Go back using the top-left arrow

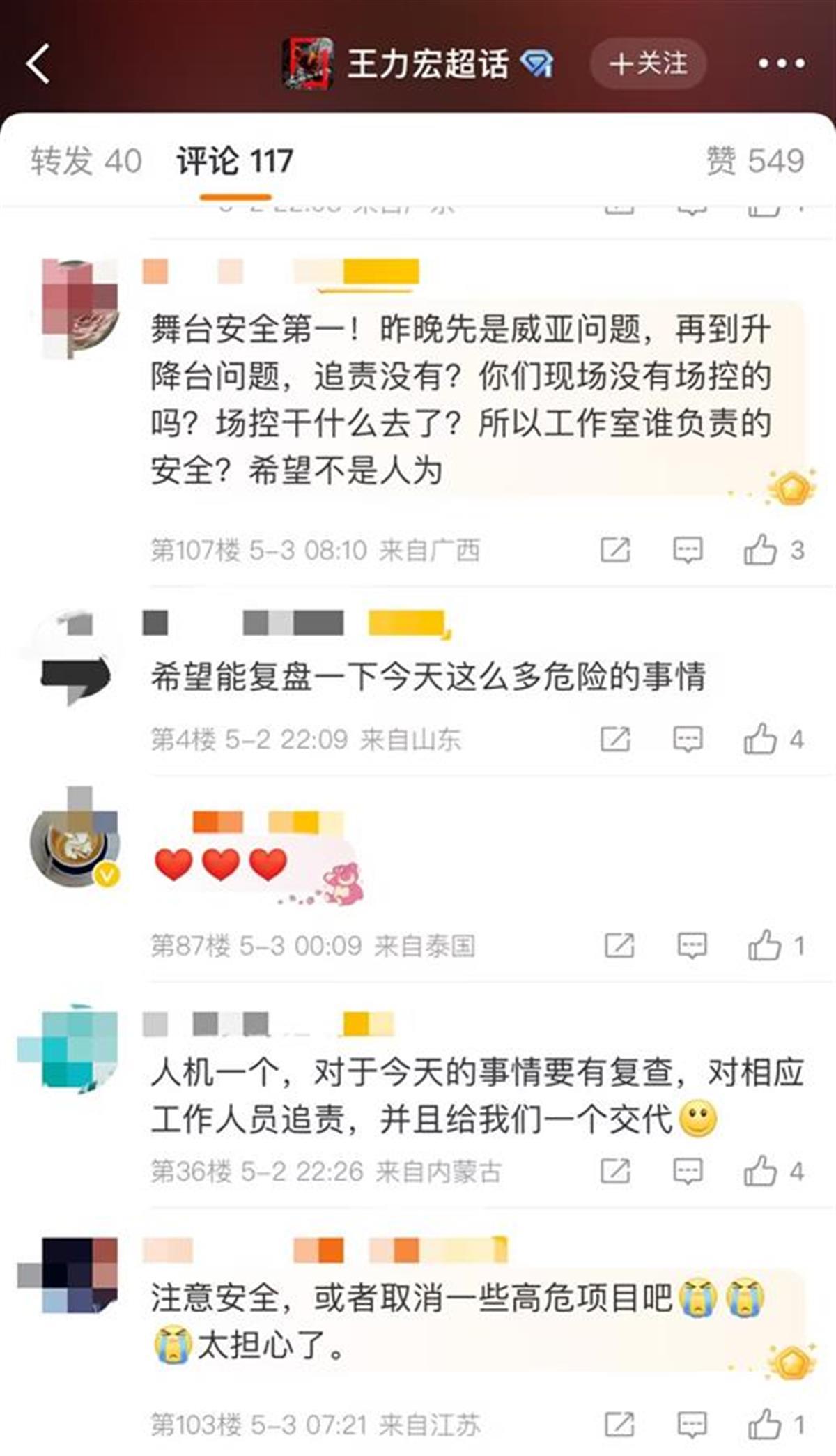[39, 64]
